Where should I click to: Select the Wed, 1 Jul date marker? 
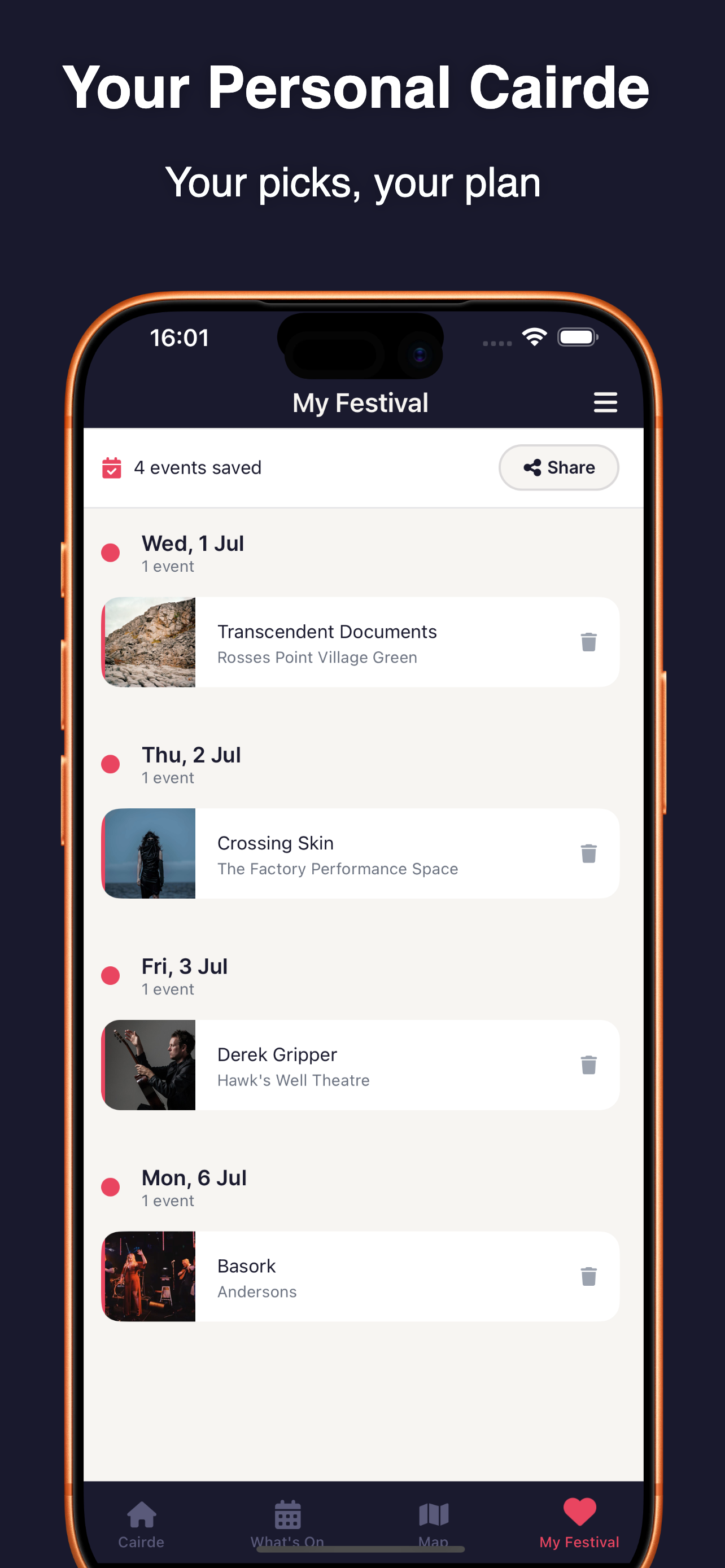[111, 552]
